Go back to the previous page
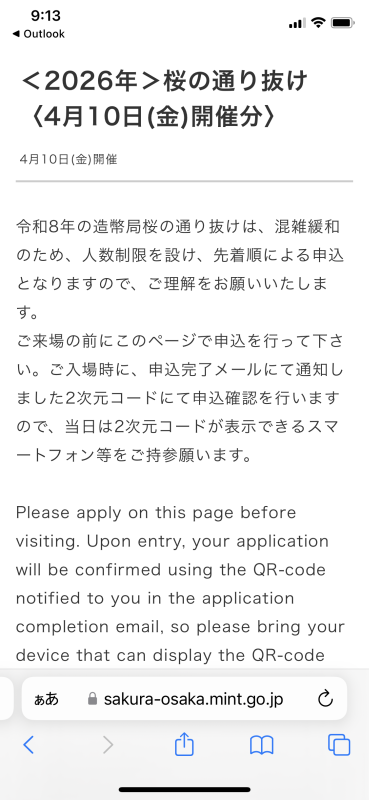This screenshot has height=800, width=369. click(x=29, y=745)
